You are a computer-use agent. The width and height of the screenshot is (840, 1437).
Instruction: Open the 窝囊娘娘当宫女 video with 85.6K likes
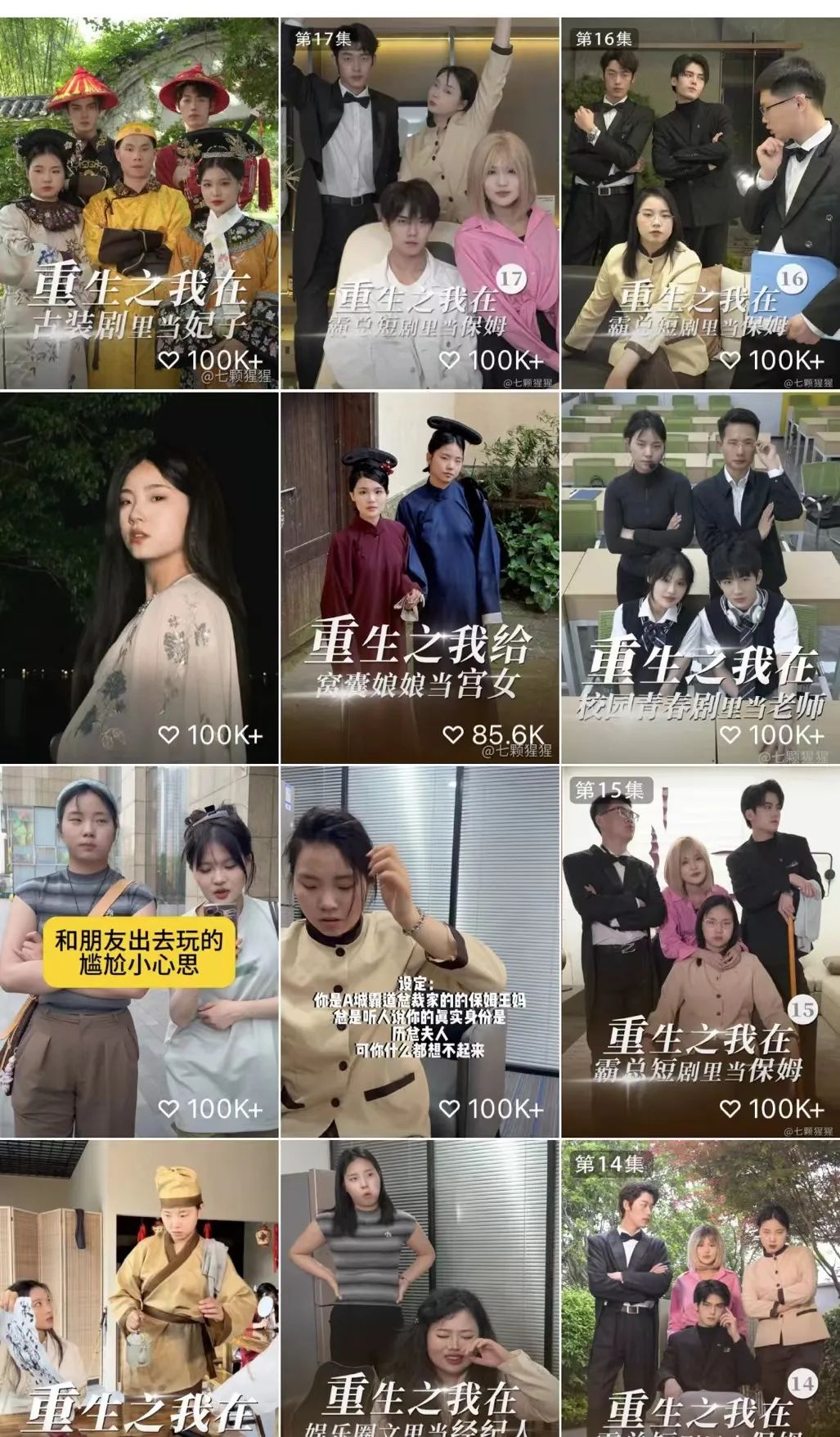click(x=420, y=578)
